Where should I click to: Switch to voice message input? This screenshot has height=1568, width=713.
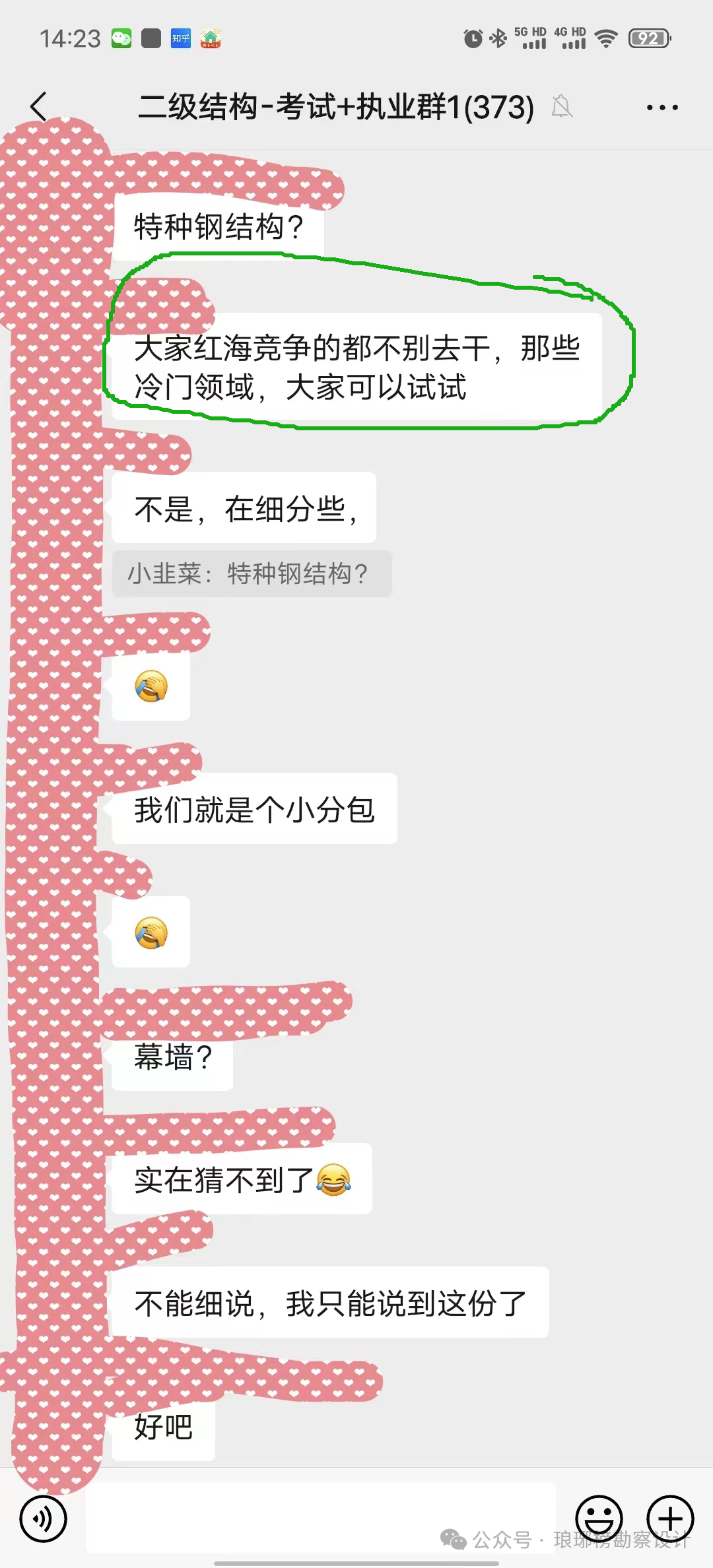(x=44, y=1519)
